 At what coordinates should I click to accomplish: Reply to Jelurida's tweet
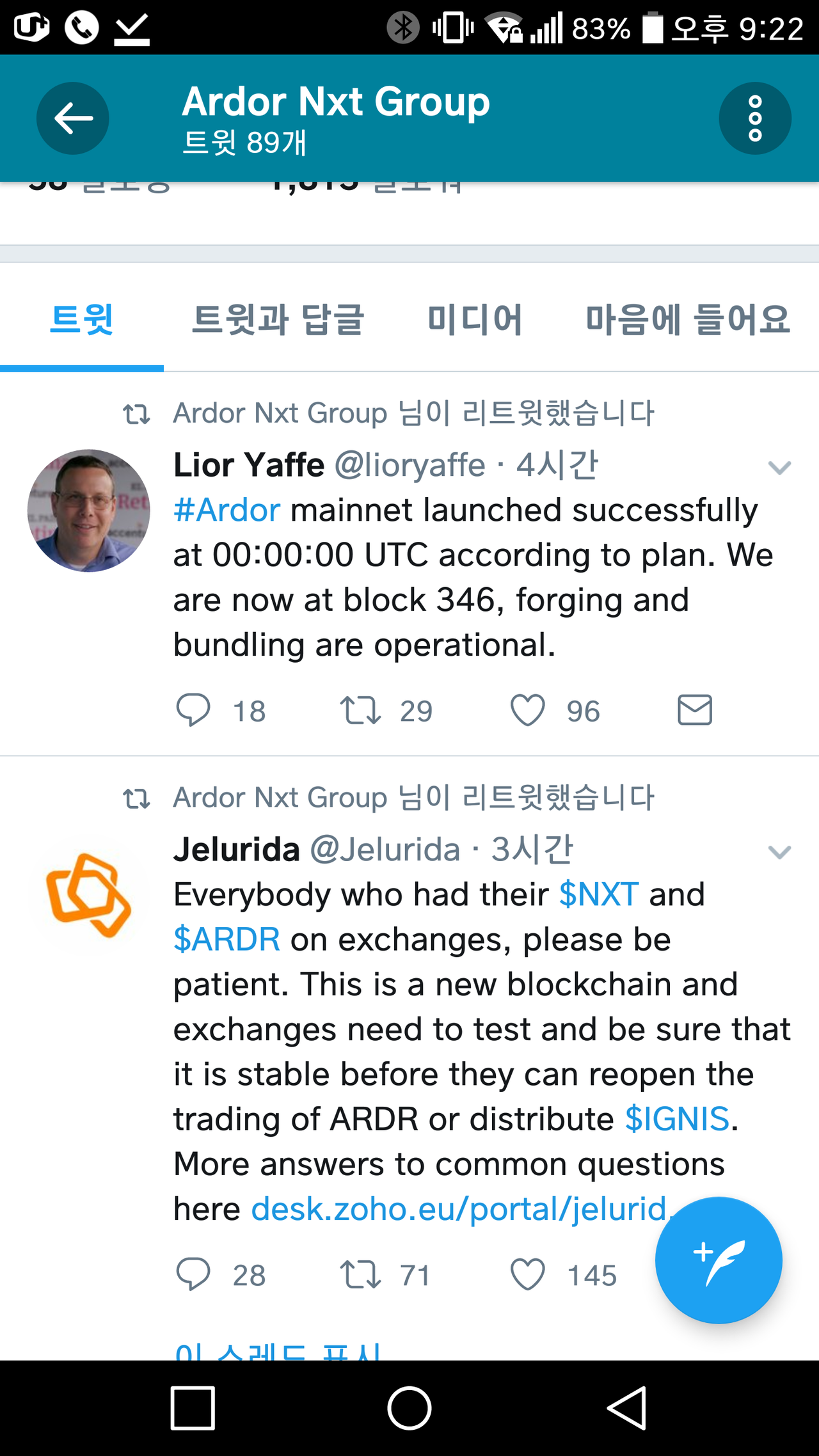(x=193, y=1274)
